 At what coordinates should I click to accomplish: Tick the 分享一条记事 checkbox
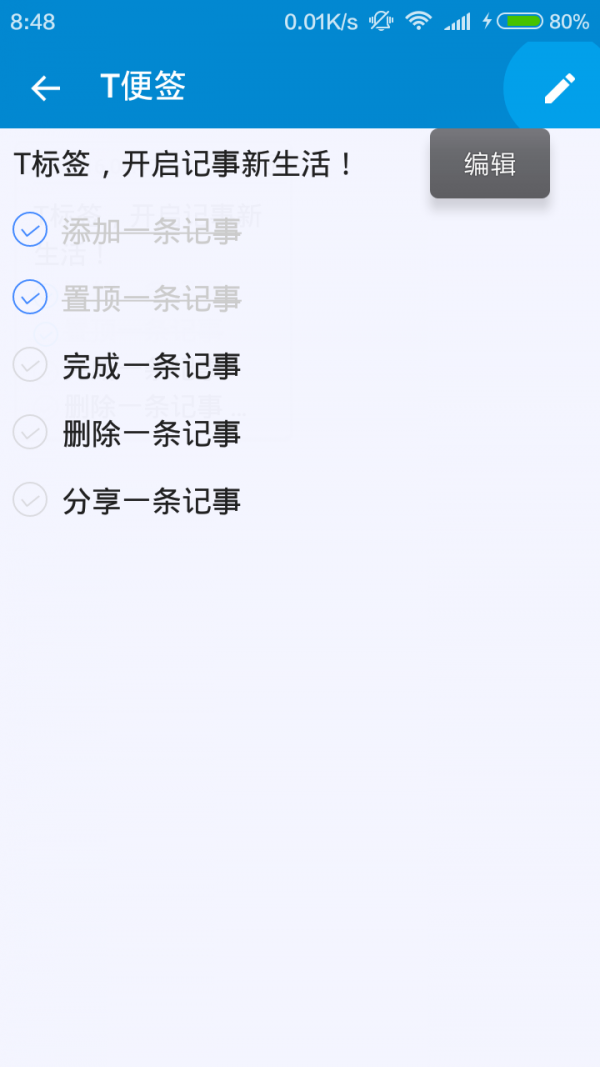[x=30, y=499]
